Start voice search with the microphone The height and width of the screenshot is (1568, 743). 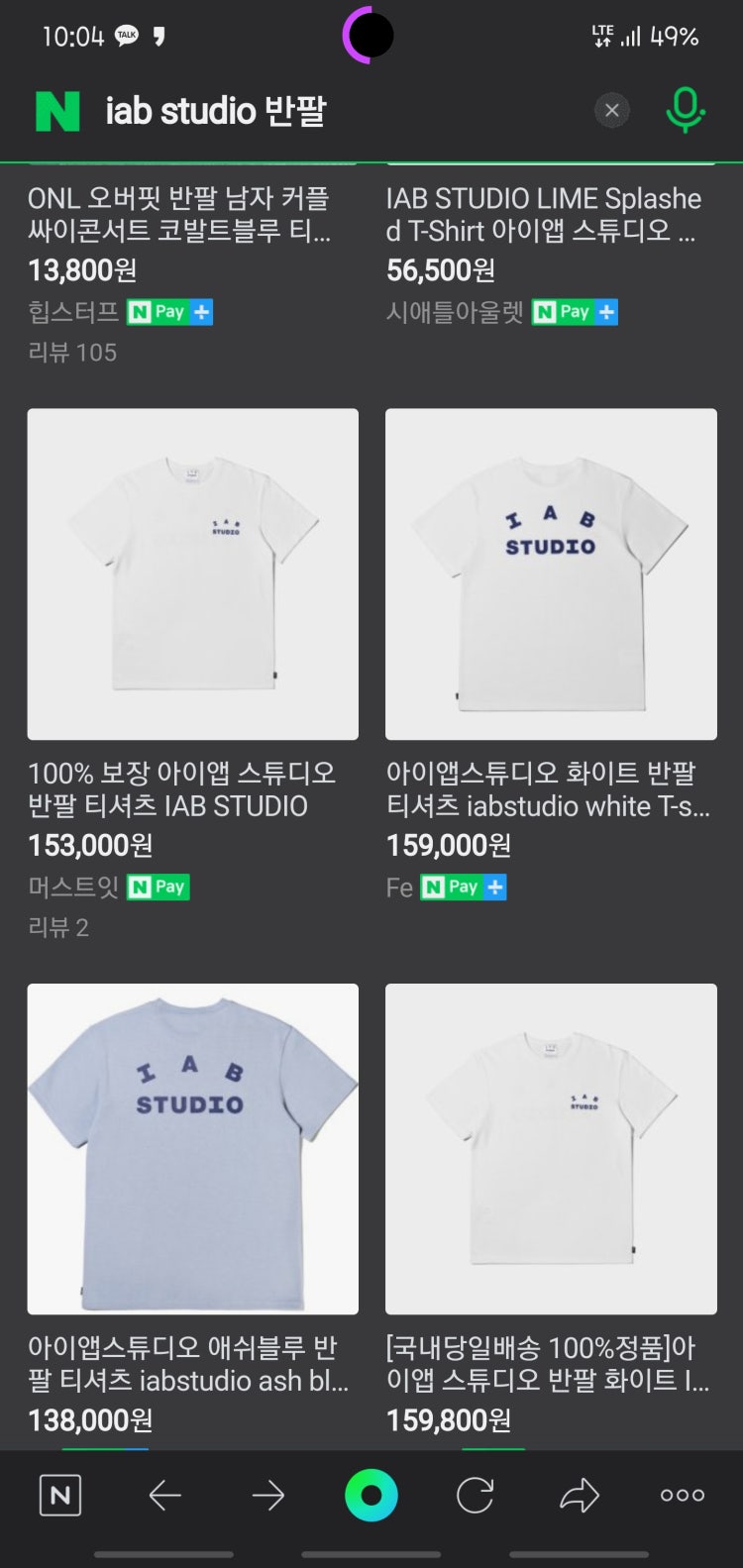coord(685,110)
